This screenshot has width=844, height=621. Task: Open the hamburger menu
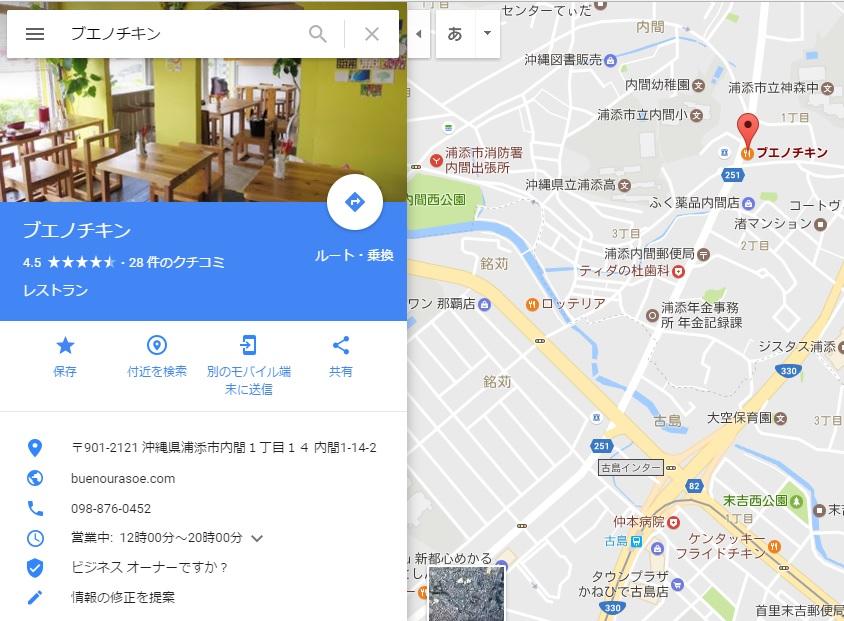click(35, 34)
